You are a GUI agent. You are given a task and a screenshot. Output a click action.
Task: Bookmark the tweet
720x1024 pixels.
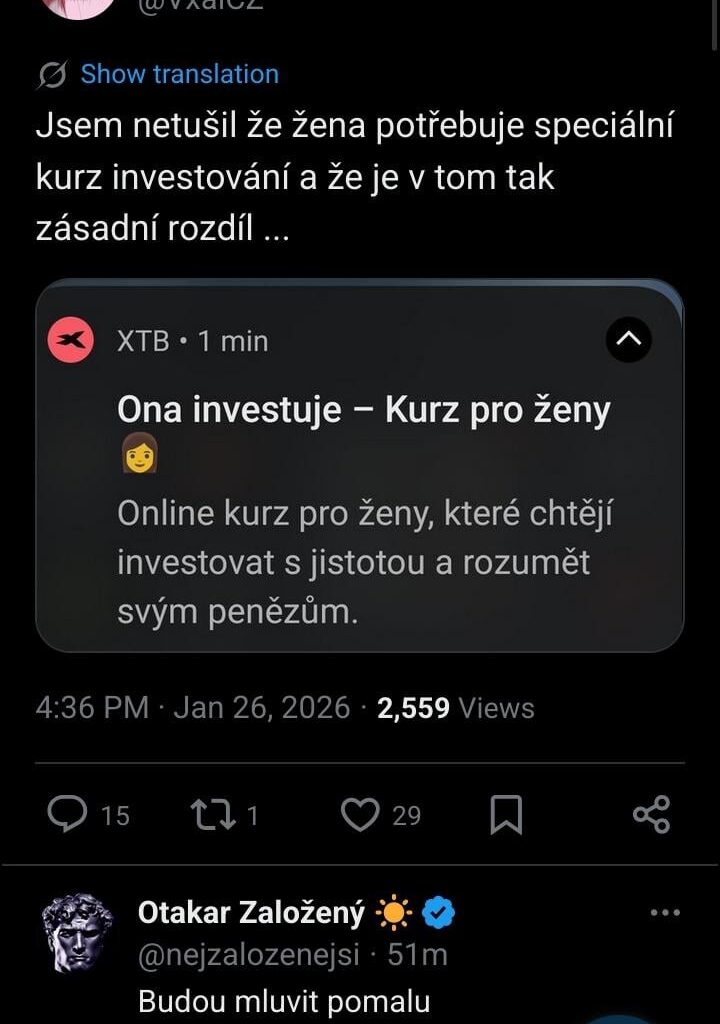pyautogui.click(x=508, y=815)
